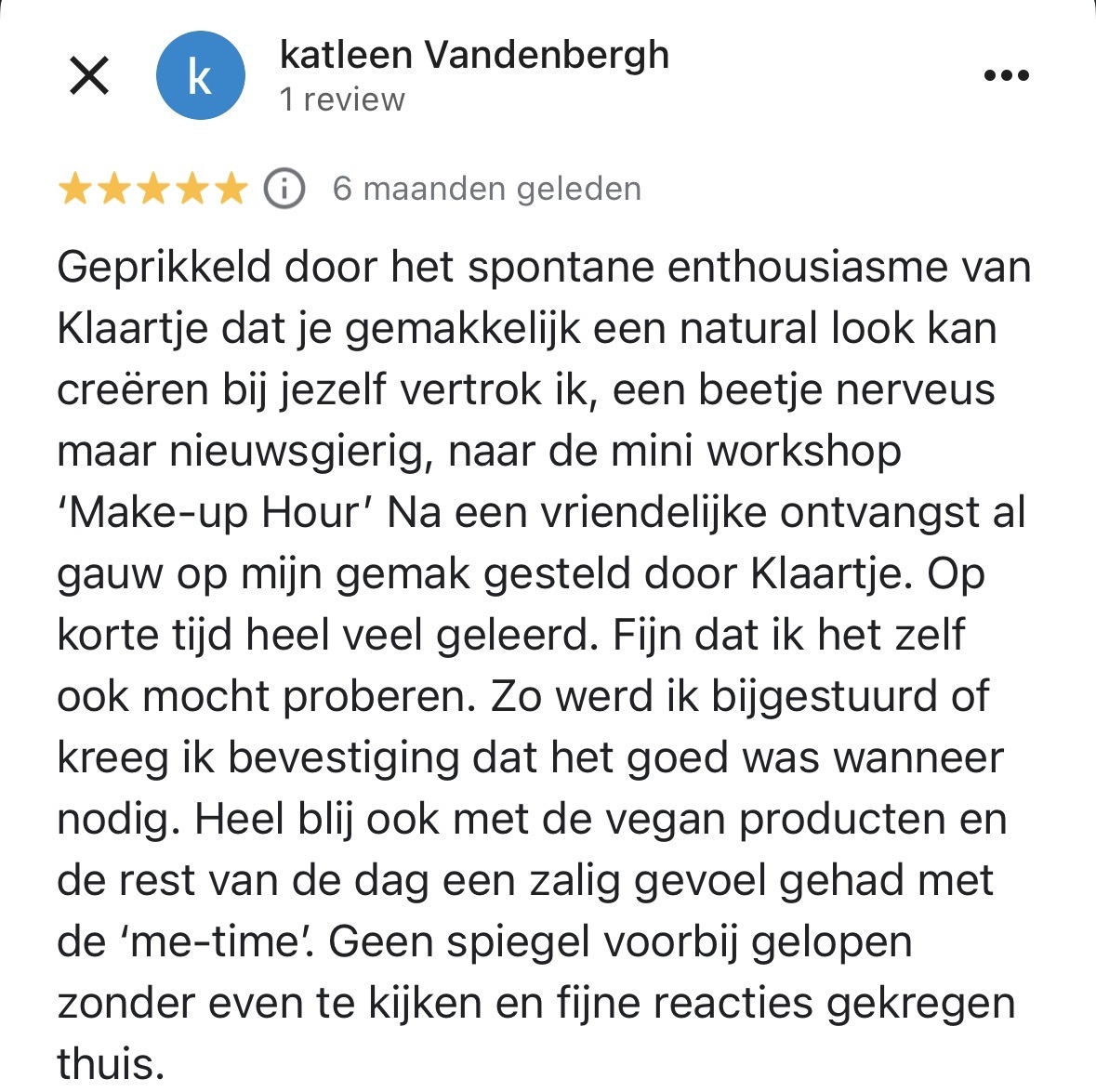
Task: Tap the info icon beside the stars
Action: 284,189
